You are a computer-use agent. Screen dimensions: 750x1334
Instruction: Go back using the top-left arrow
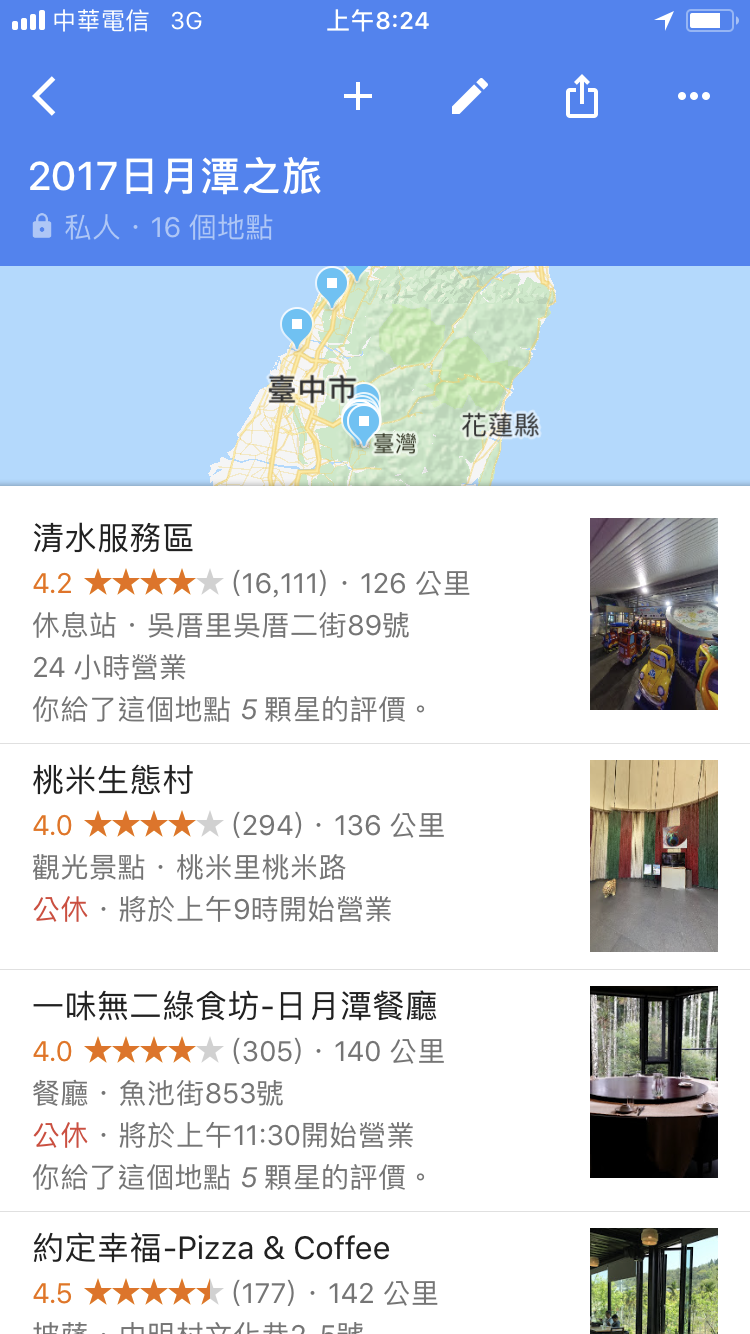44,97
